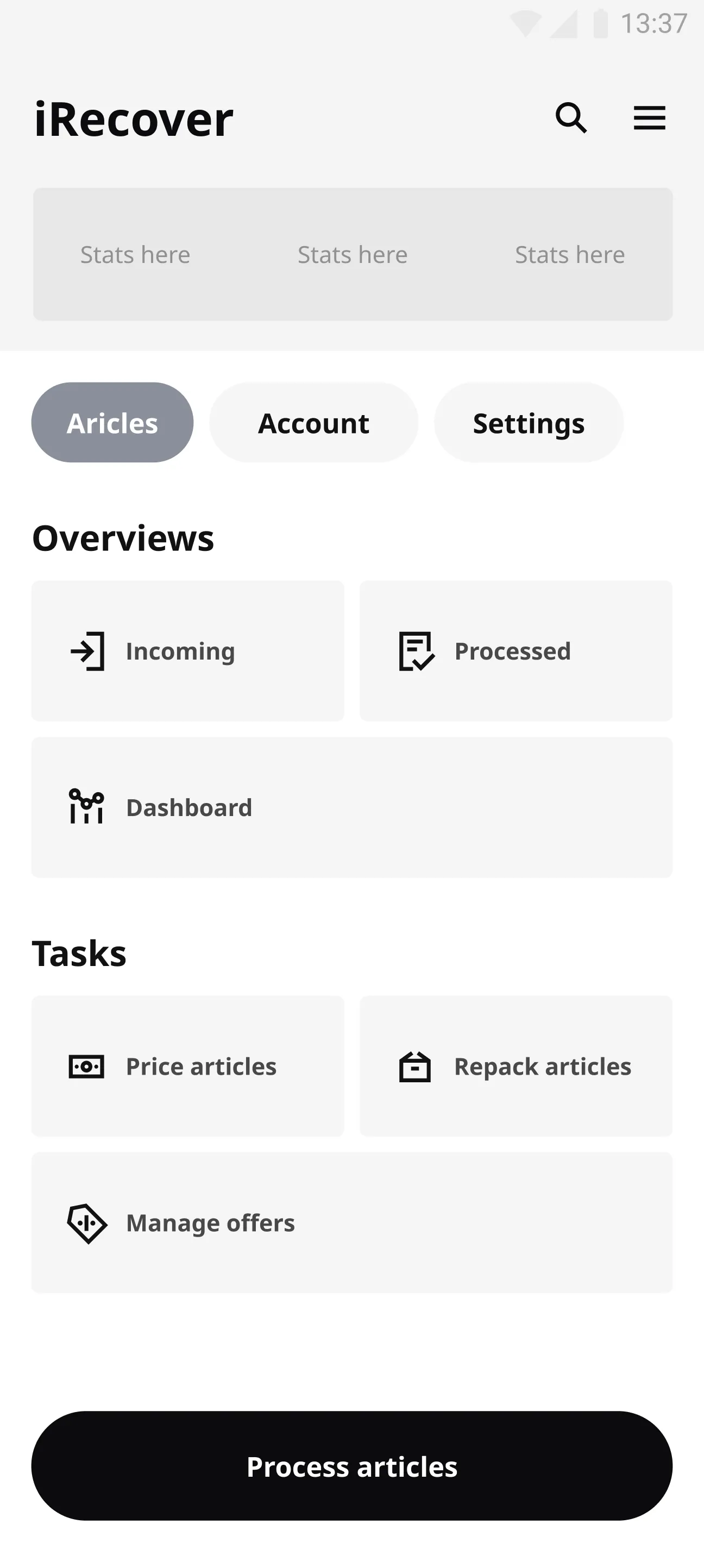Open the Dashboard overview card
The image size is (704, 1568).
[x=351, y=807]
